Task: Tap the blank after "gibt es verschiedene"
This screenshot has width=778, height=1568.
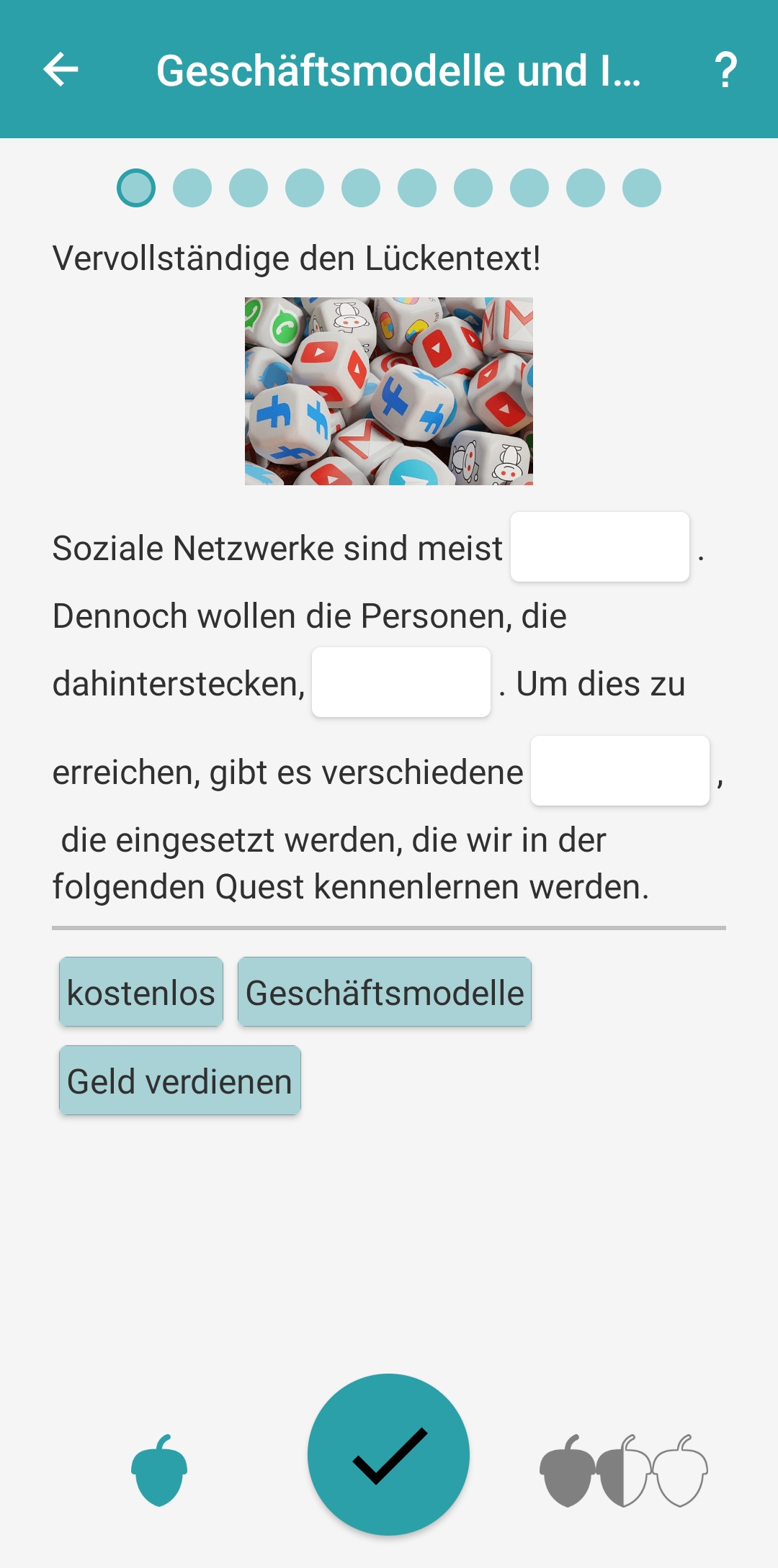Action: pos(620,771)
